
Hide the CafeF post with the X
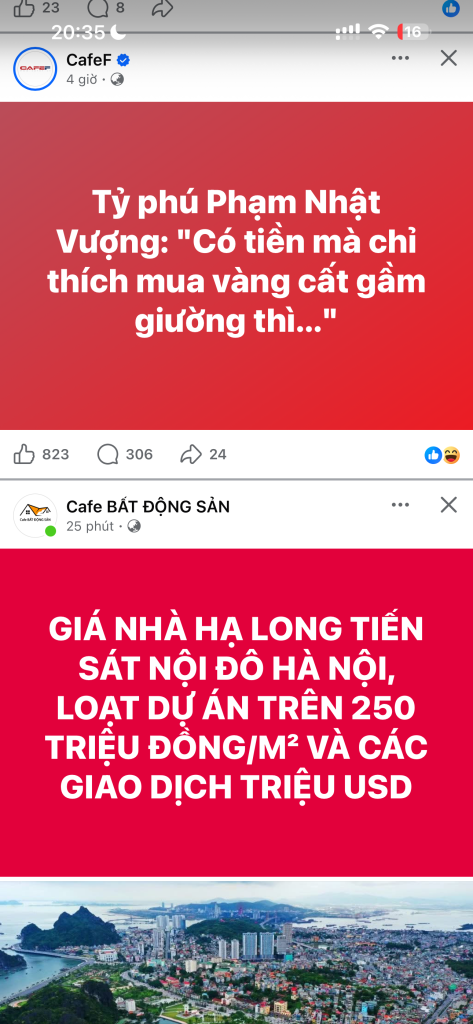pos(448,58)
